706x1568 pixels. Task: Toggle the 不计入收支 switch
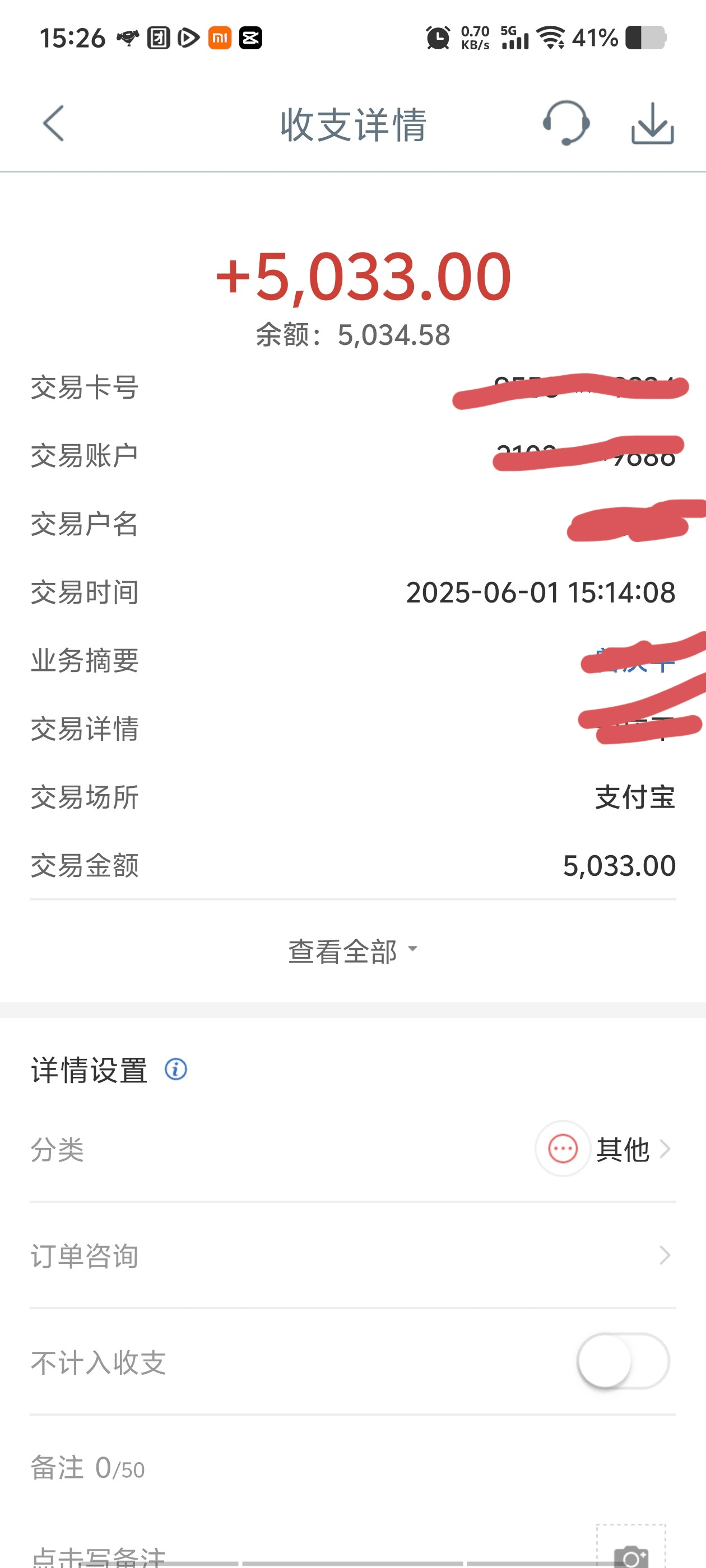point(623,1361)
